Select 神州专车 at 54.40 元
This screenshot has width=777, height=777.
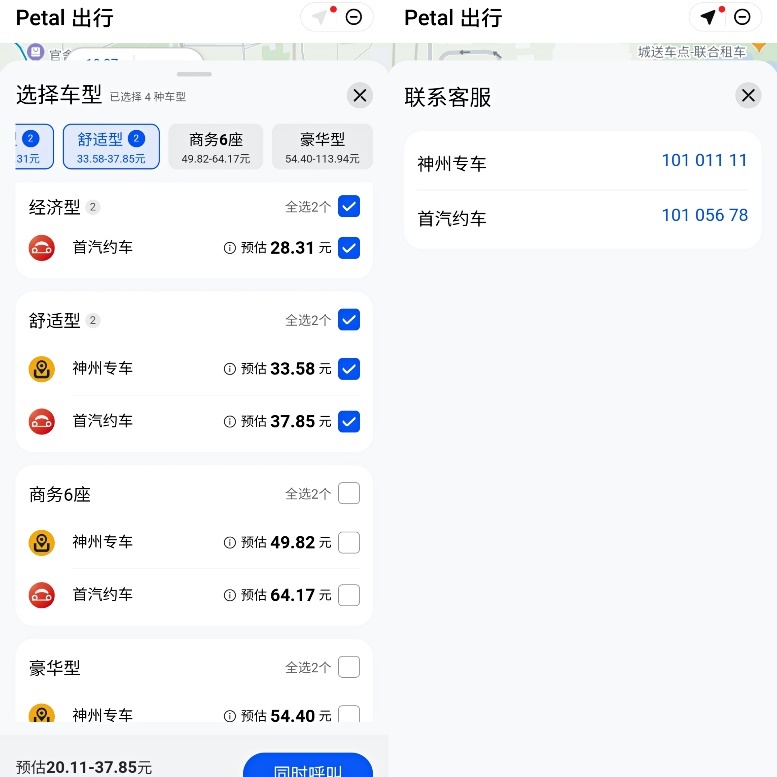click(x=349, y=715)
